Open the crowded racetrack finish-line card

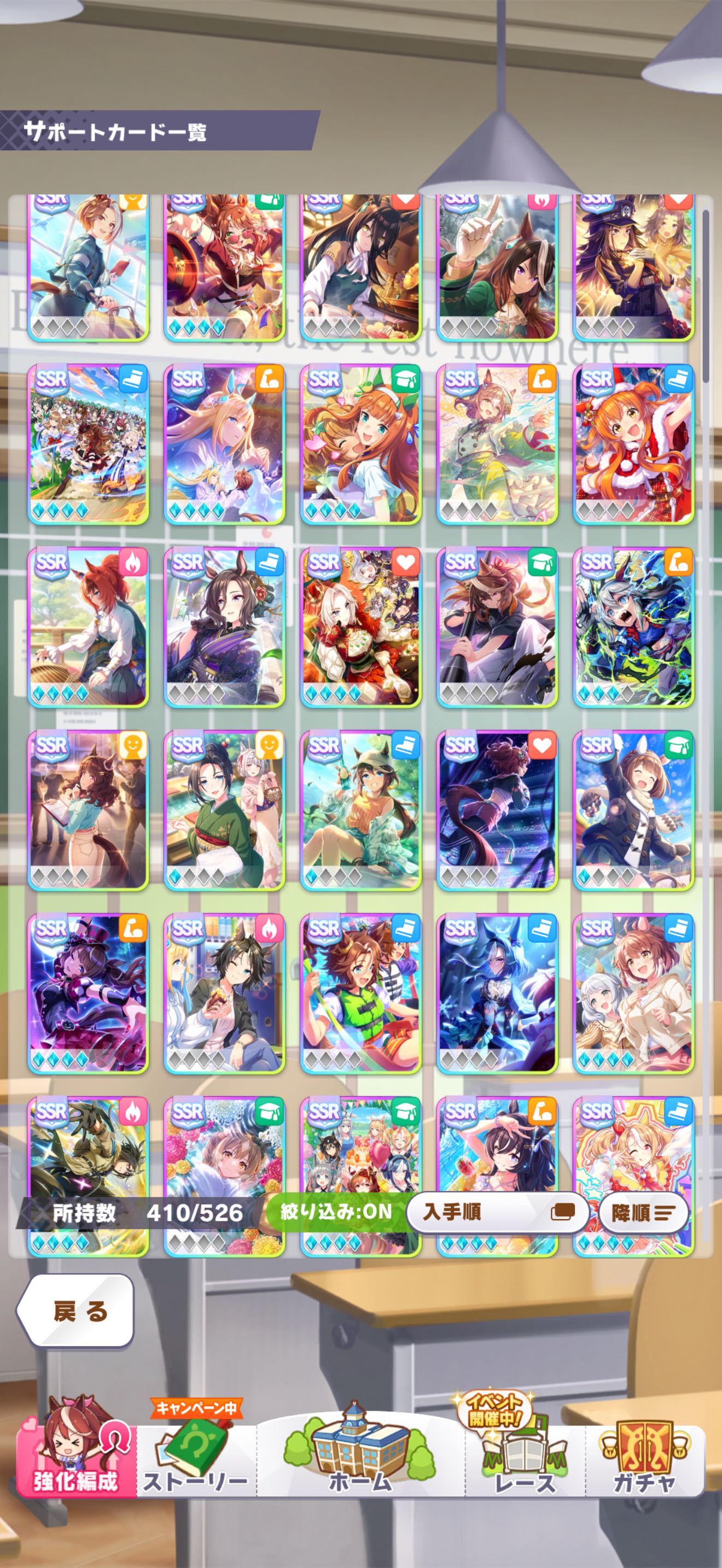(x=88, y=444)
